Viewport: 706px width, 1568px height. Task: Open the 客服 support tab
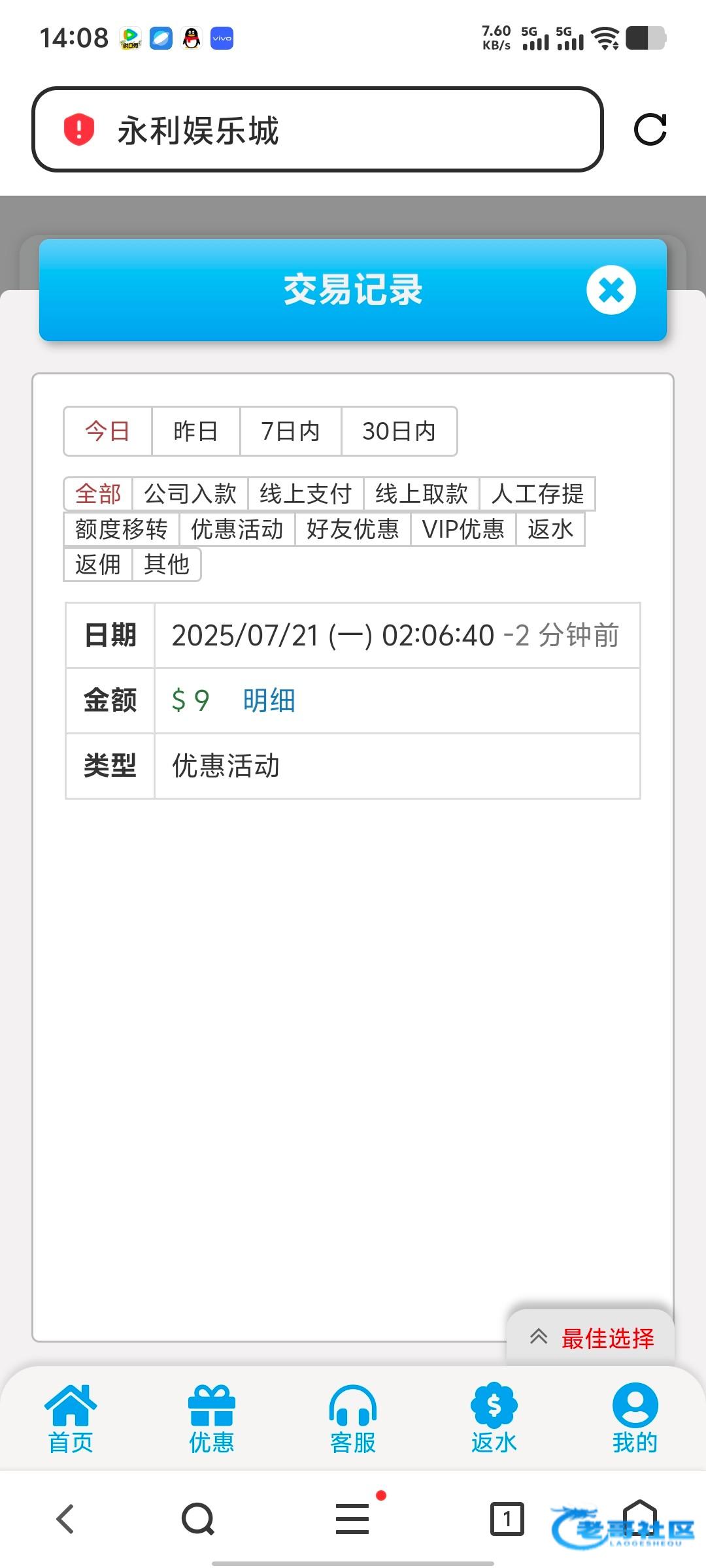click(x=353, y=1419)
